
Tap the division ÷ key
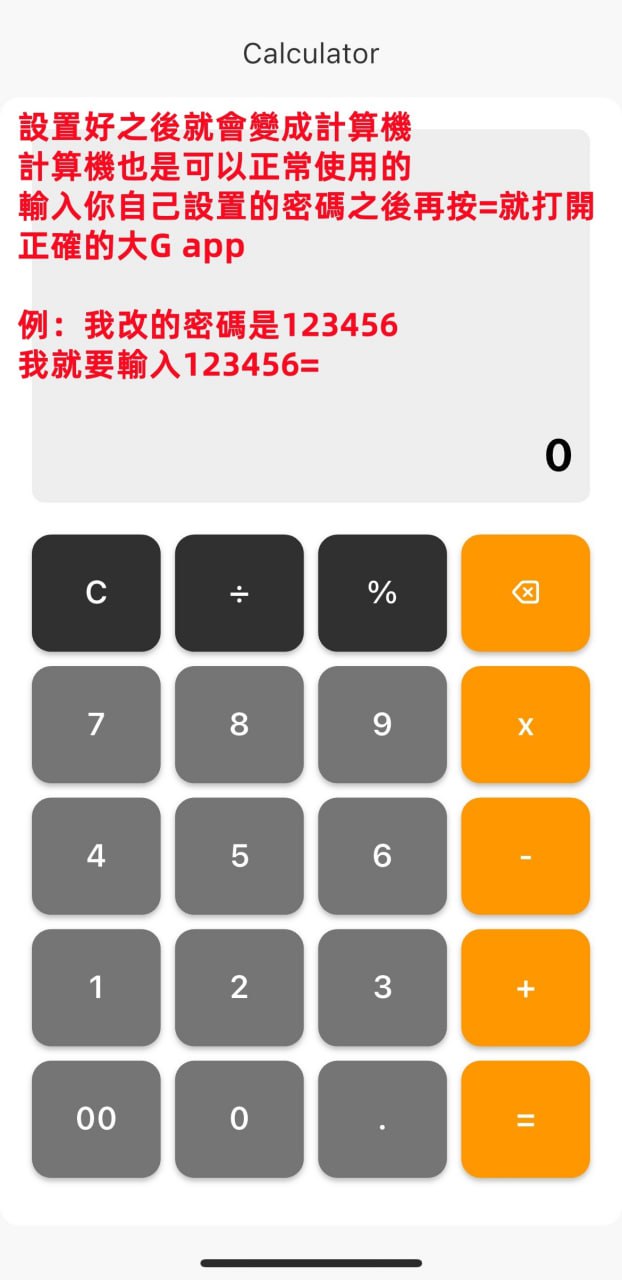(x=239, y=593)
